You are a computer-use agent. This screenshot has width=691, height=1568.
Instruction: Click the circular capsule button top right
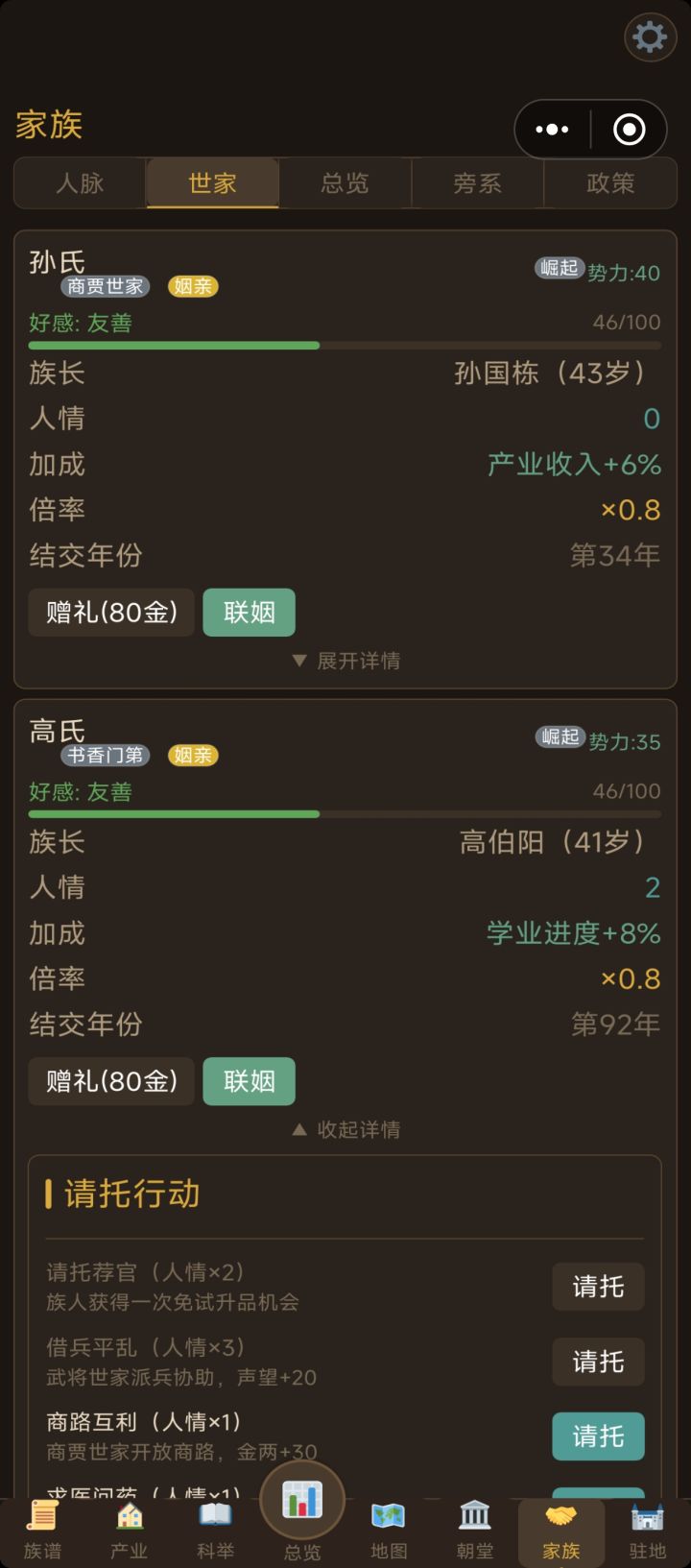pyautogui.click(x=629, y=128)
